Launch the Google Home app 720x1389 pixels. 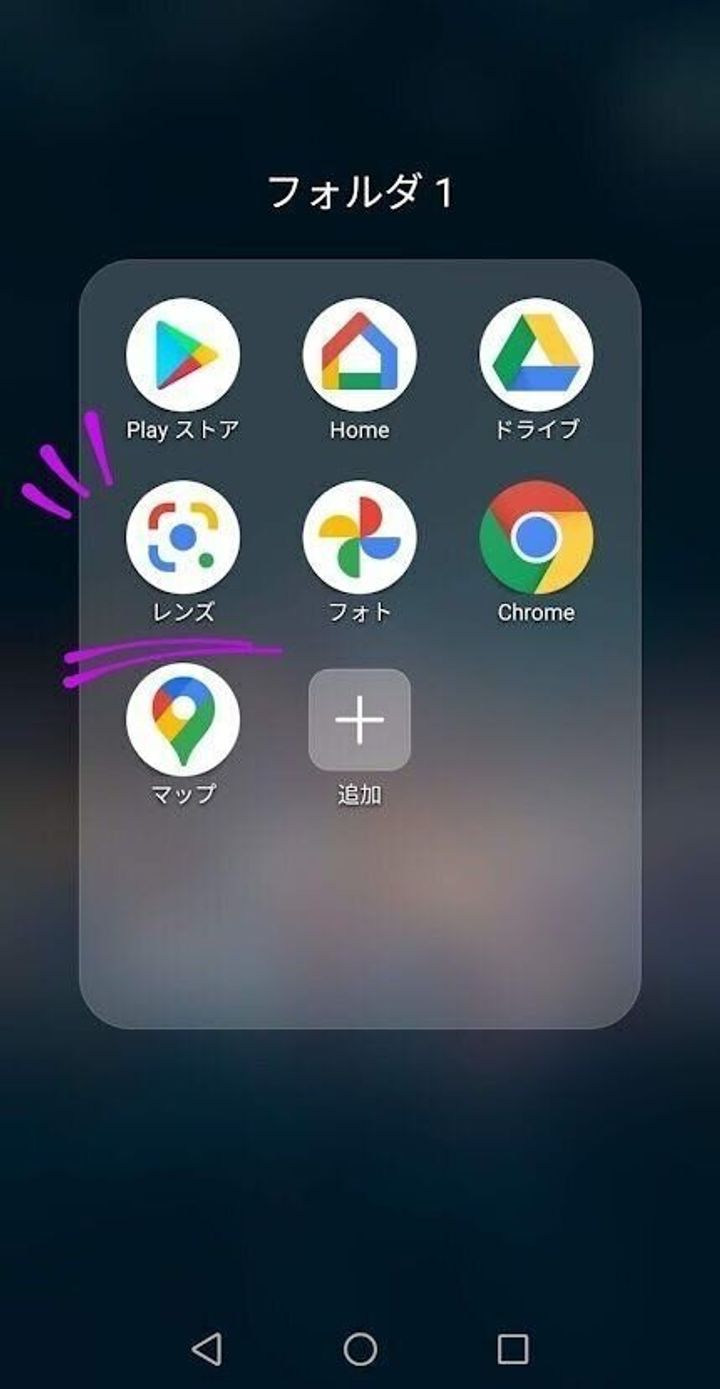pos(360,355)
